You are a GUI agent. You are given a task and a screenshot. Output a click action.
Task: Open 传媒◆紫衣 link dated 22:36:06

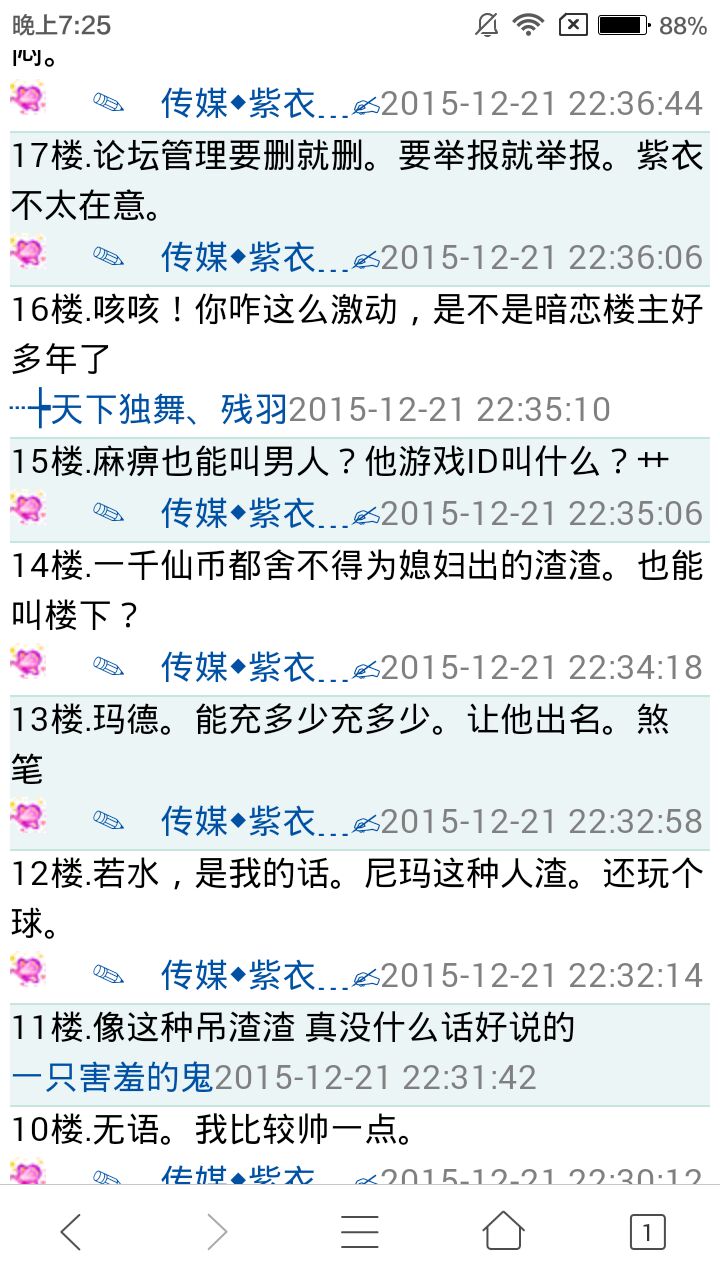(x=255, y=257)
